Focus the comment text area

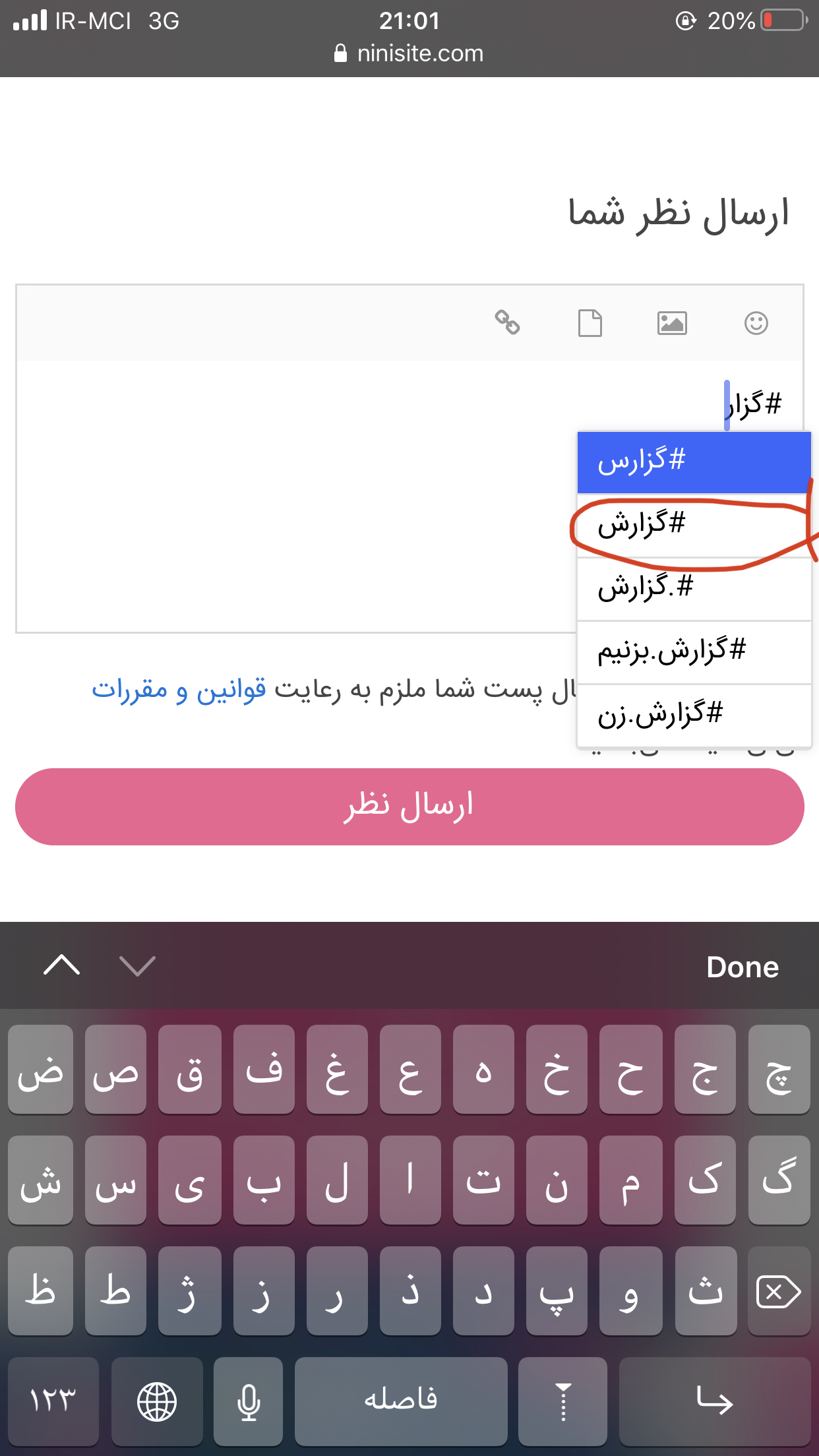pyautogui.click(x=297, y=495)
